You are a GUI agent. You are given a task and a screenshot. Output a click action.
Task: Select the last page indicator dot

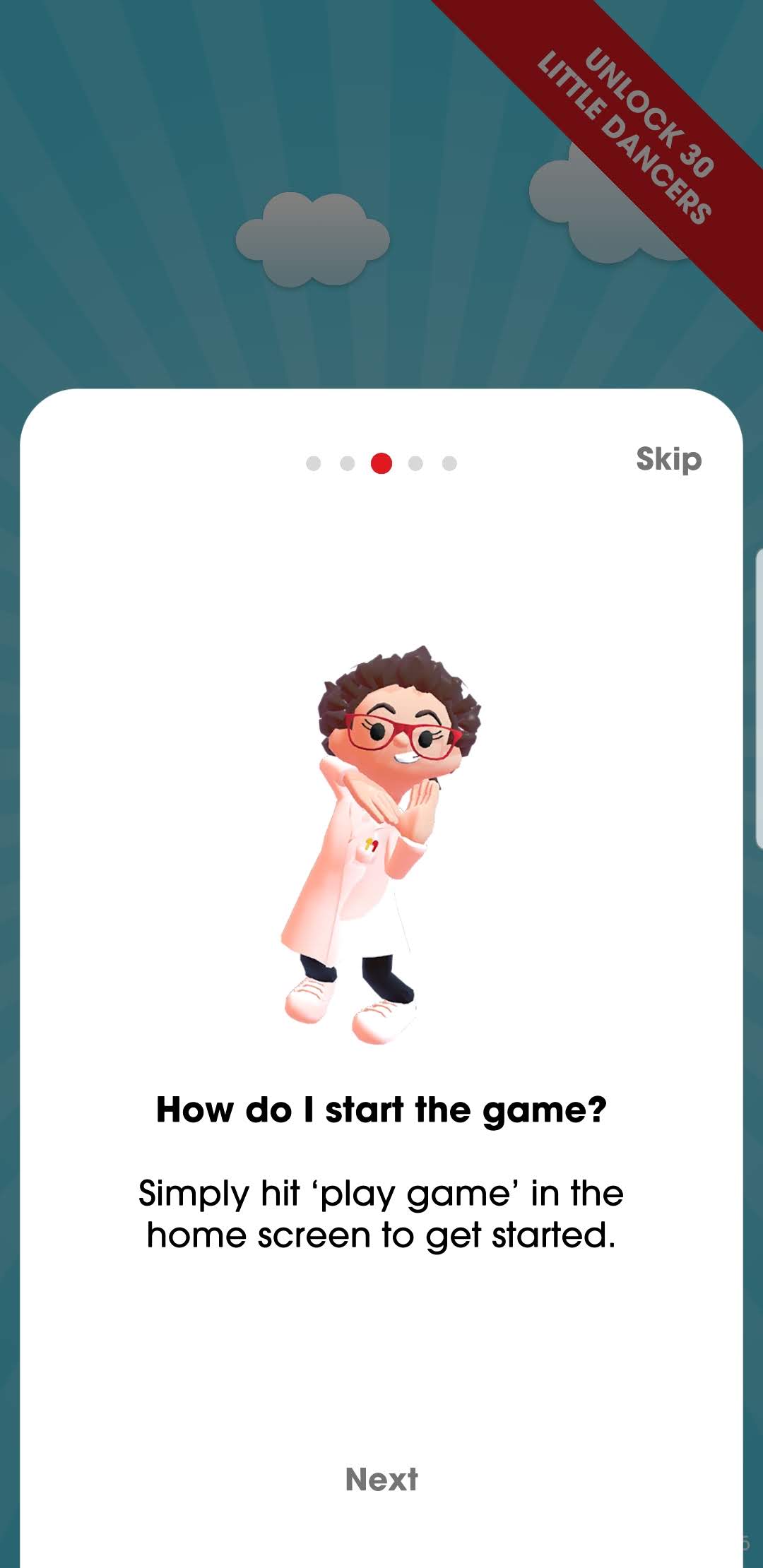click(x=449, y=463)
